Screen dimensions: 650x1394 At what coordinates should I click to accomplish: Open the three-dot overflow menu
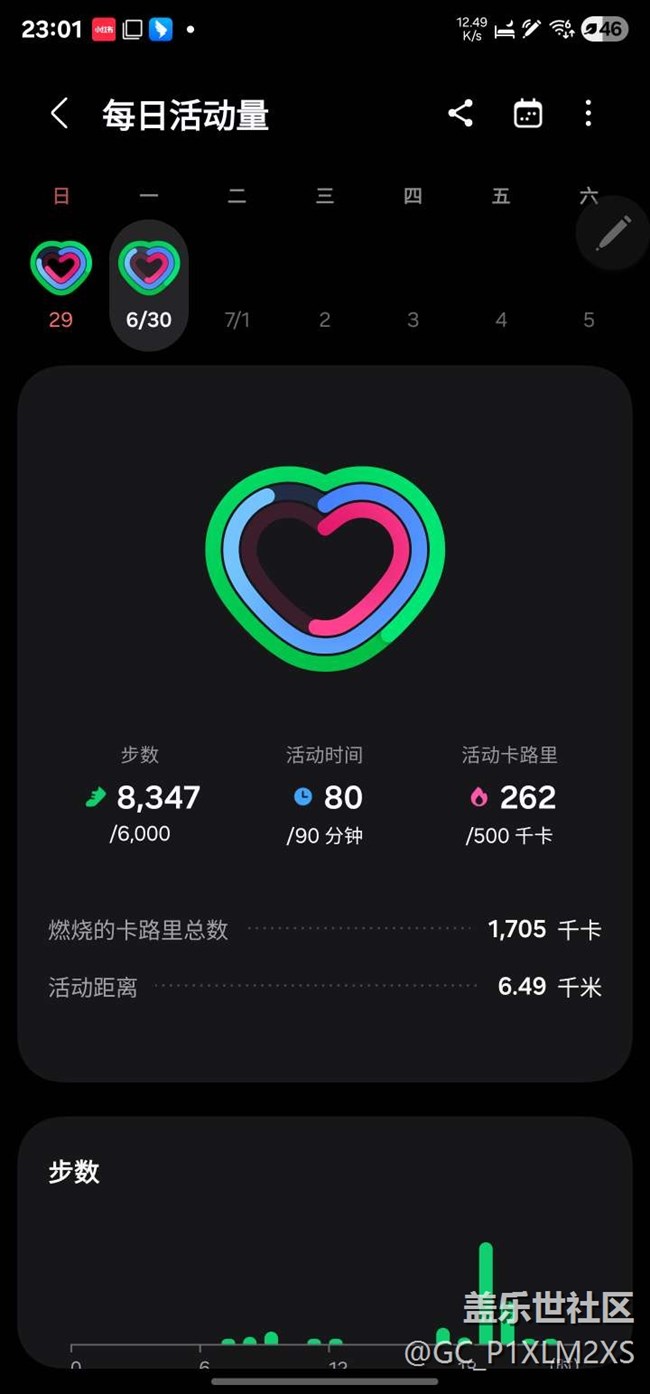[588, 114]
